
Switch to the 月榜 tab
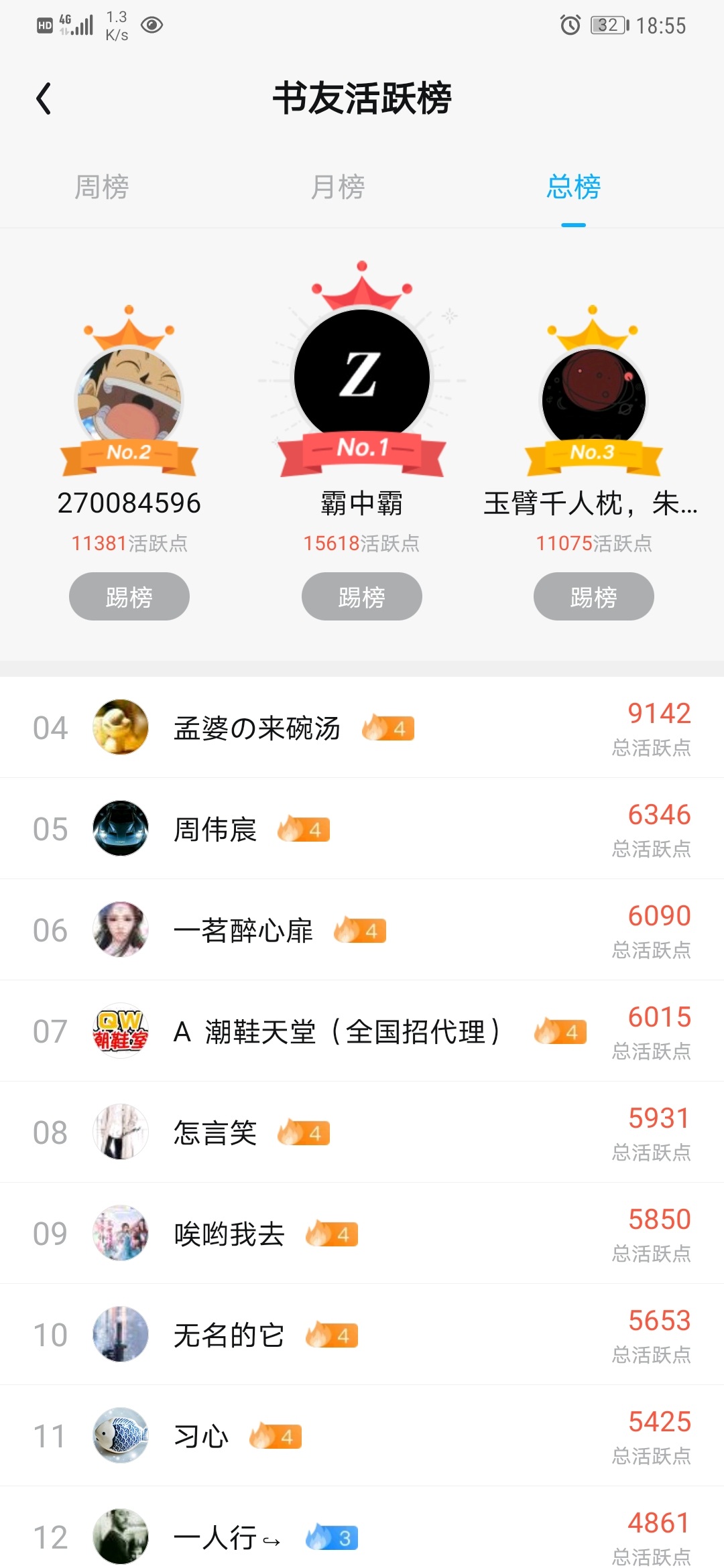(x=338, y=187)
